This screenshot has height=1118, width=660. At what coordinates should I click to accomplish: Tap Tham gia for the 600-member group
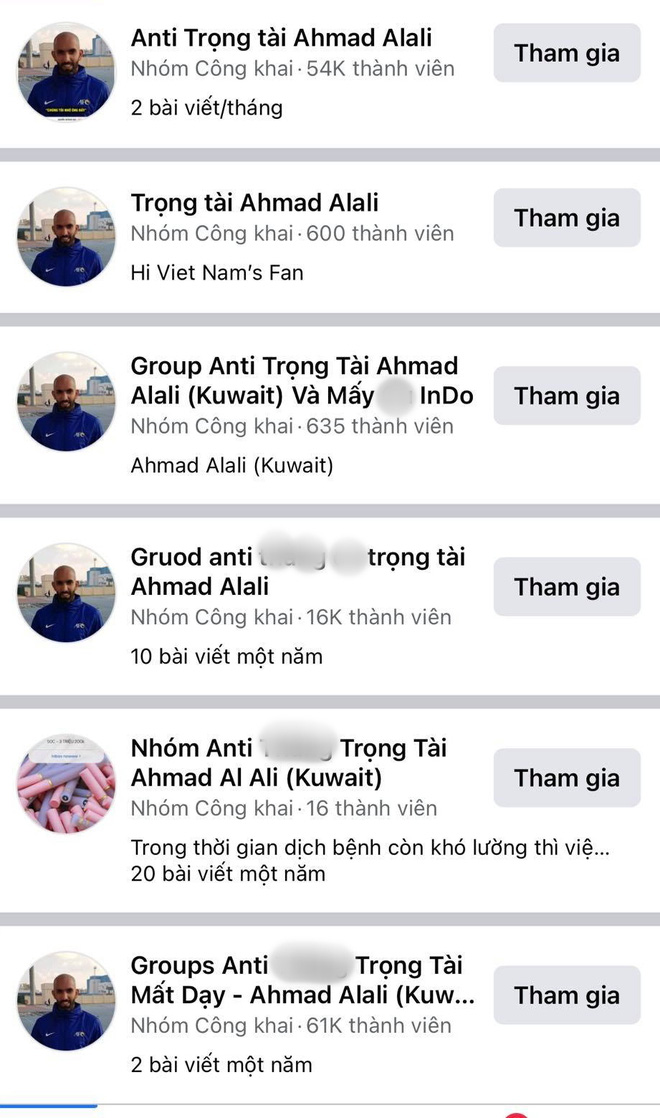click(567, 218)
